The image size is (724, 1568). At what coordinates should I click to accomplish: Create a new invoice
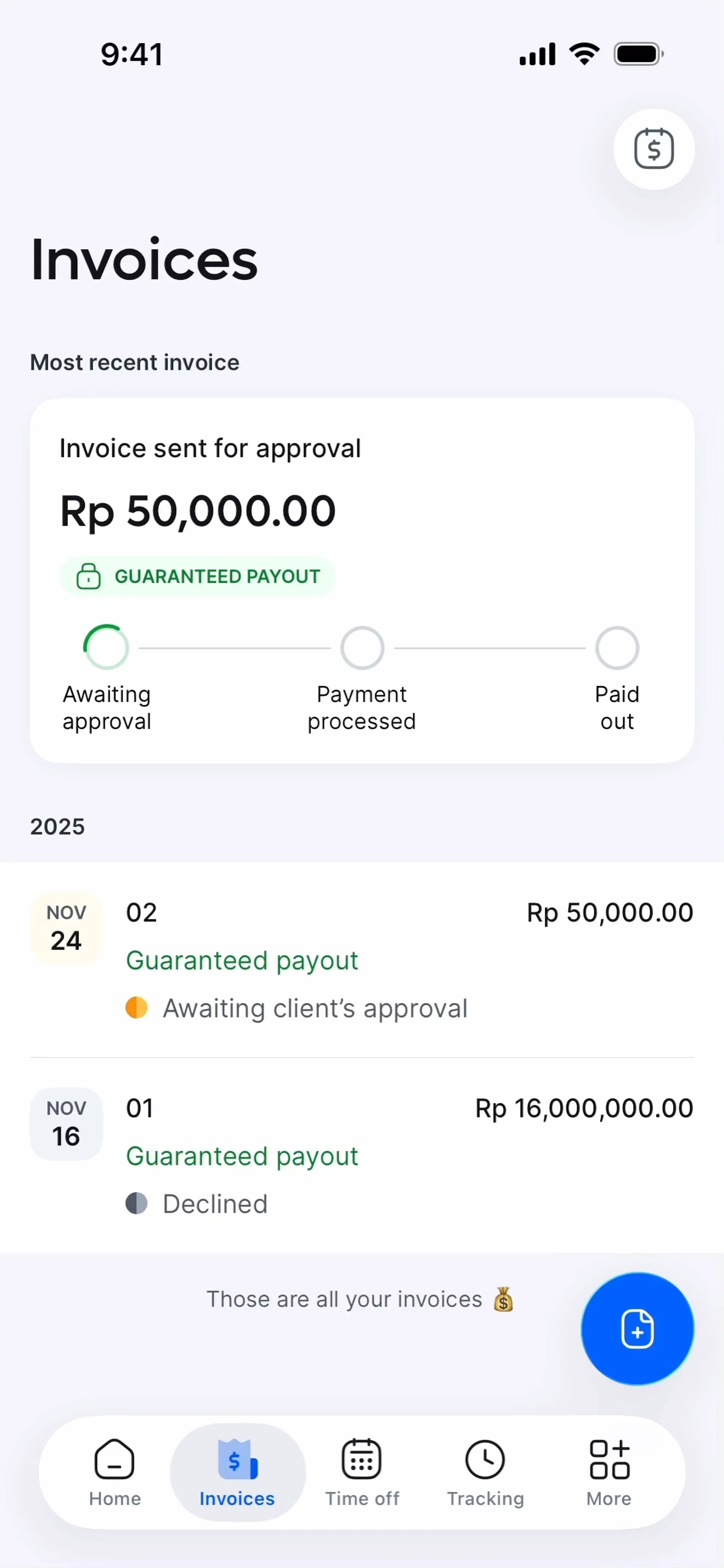(637, 1328)
